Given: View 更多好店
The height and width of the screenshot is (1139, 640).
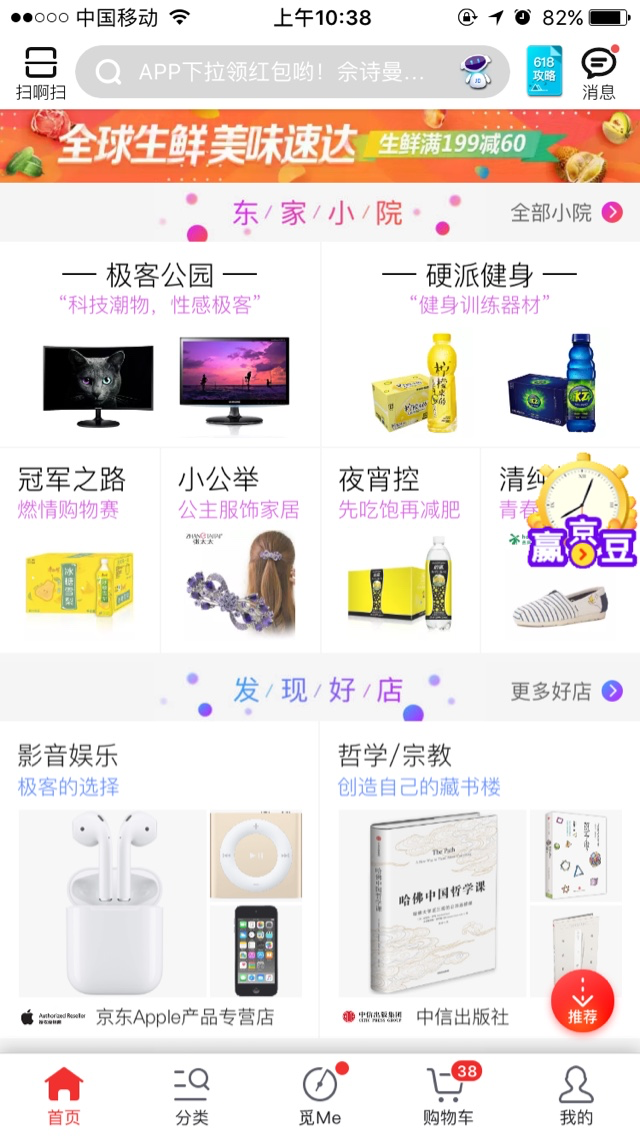Looking at the screenshot, I should (567, 691).
